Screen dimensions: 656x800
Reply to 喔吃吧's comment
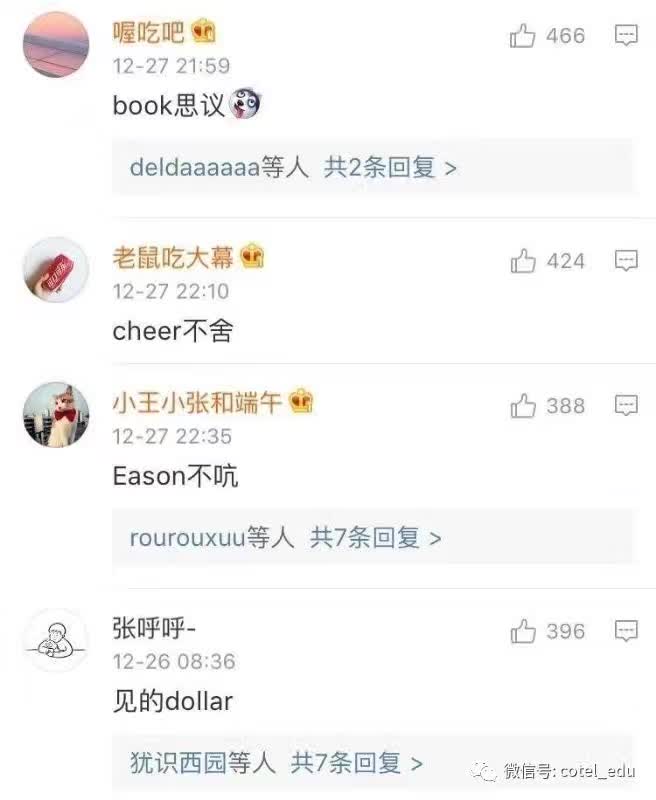[626, 37]
